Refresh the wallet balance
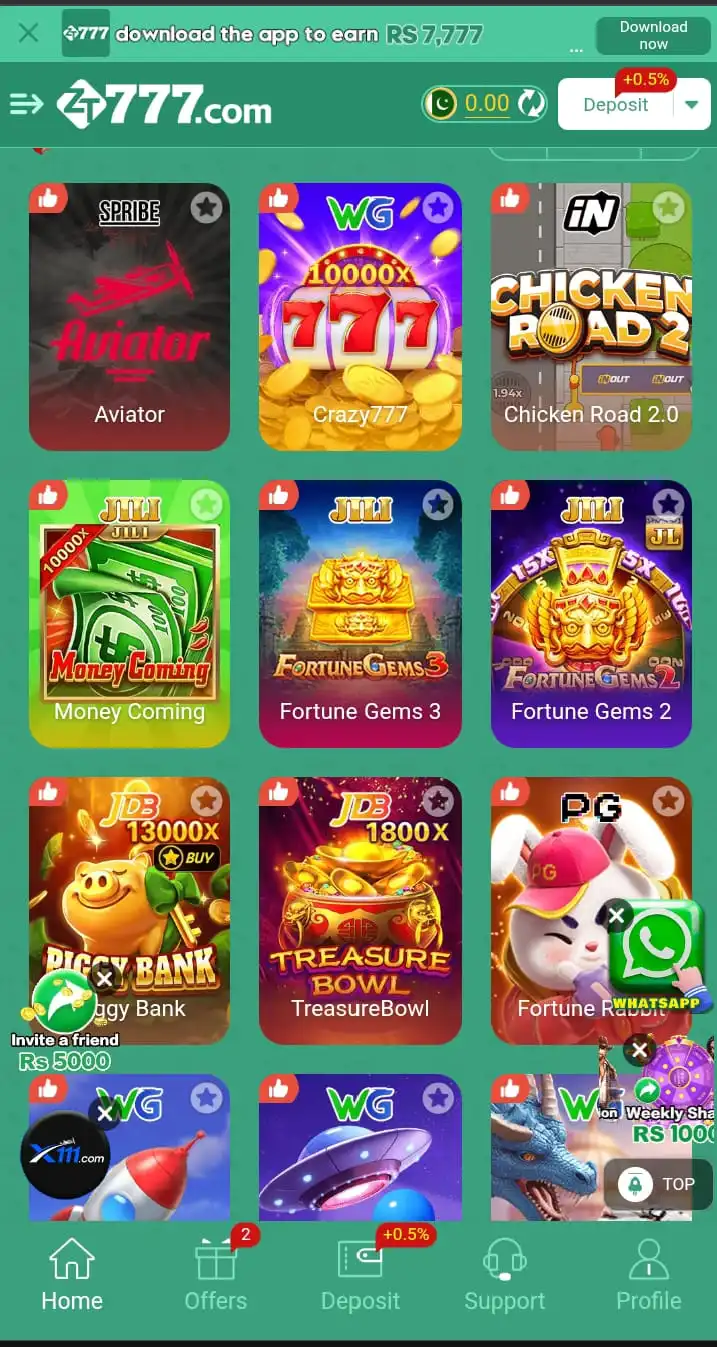717x1347 pixels. pyautogui.click(x=531, y=104)
